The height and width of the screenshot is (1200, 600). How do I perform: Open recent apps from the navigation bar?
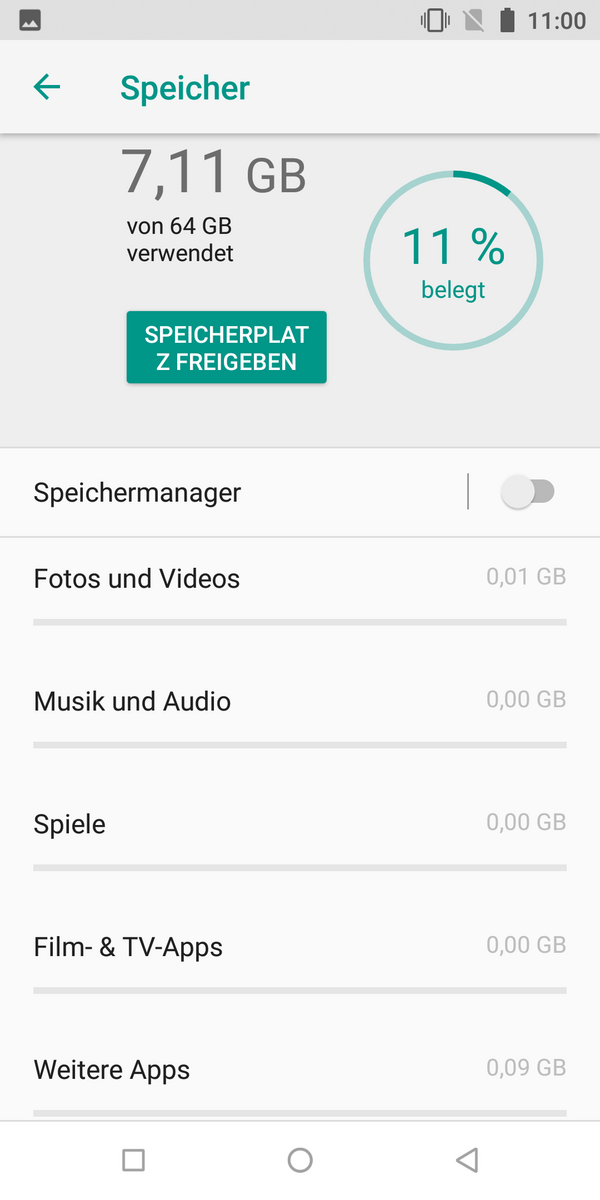133,1160
